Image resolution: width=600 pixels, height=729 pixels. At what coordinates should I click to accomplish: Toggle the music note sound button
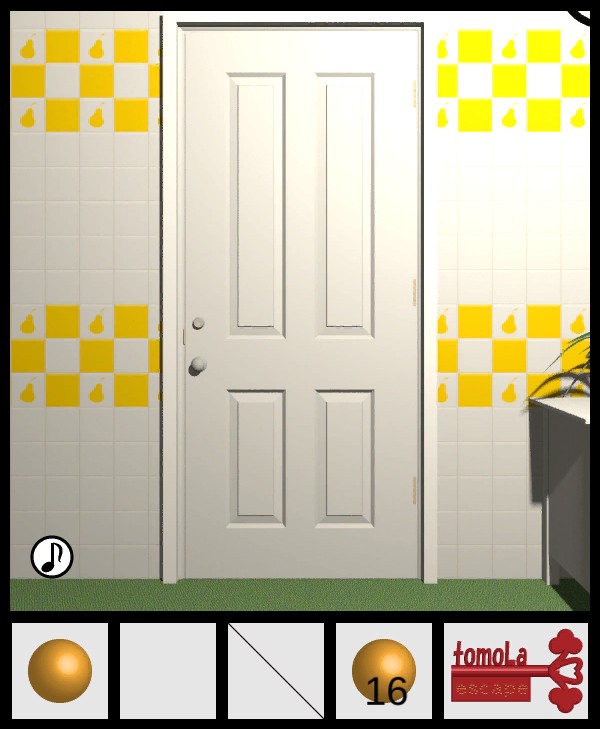click(52, 557)
